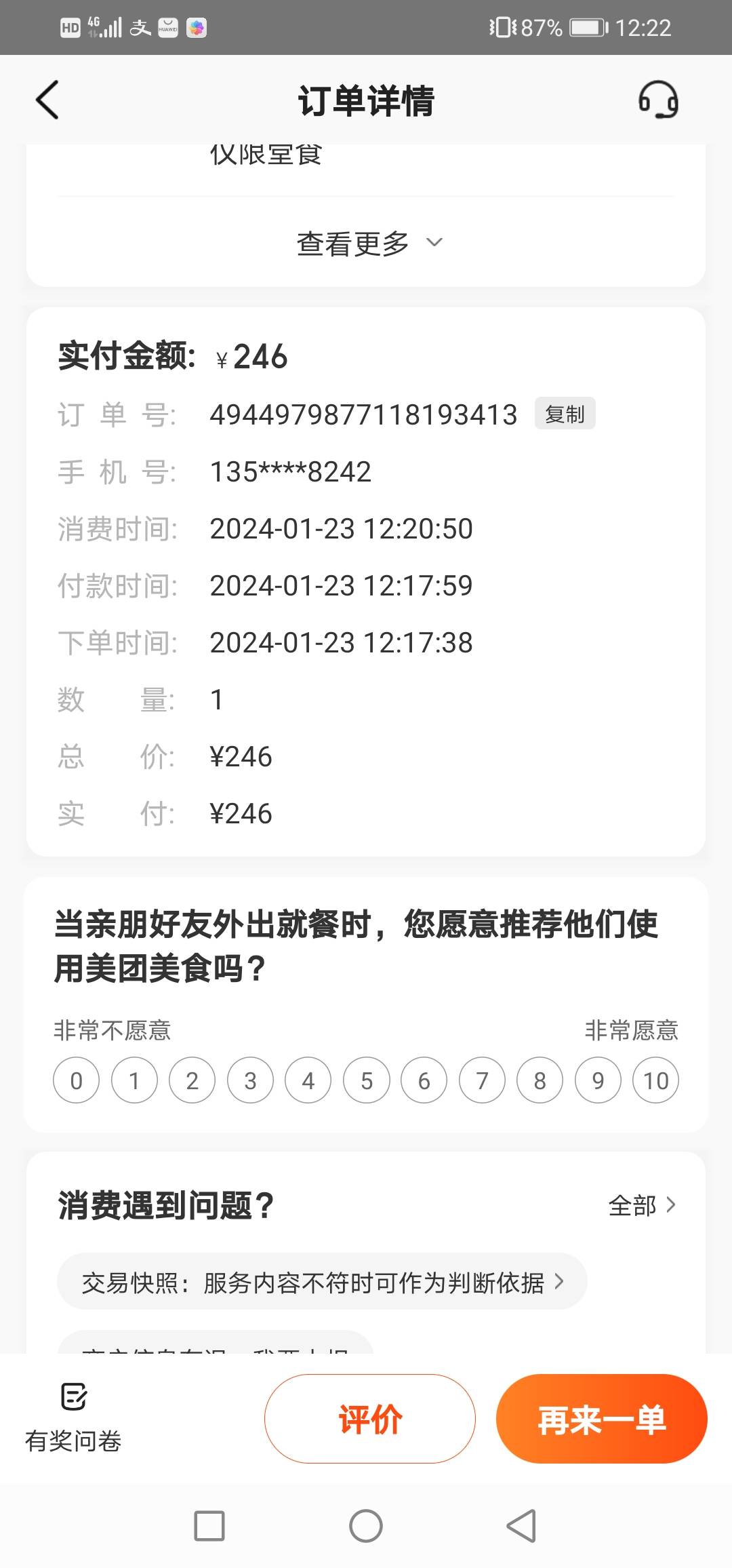Go back from the order details page
Image resolution: width=732 pixels, height=1568 pixels.
click(x=47, y=100)
